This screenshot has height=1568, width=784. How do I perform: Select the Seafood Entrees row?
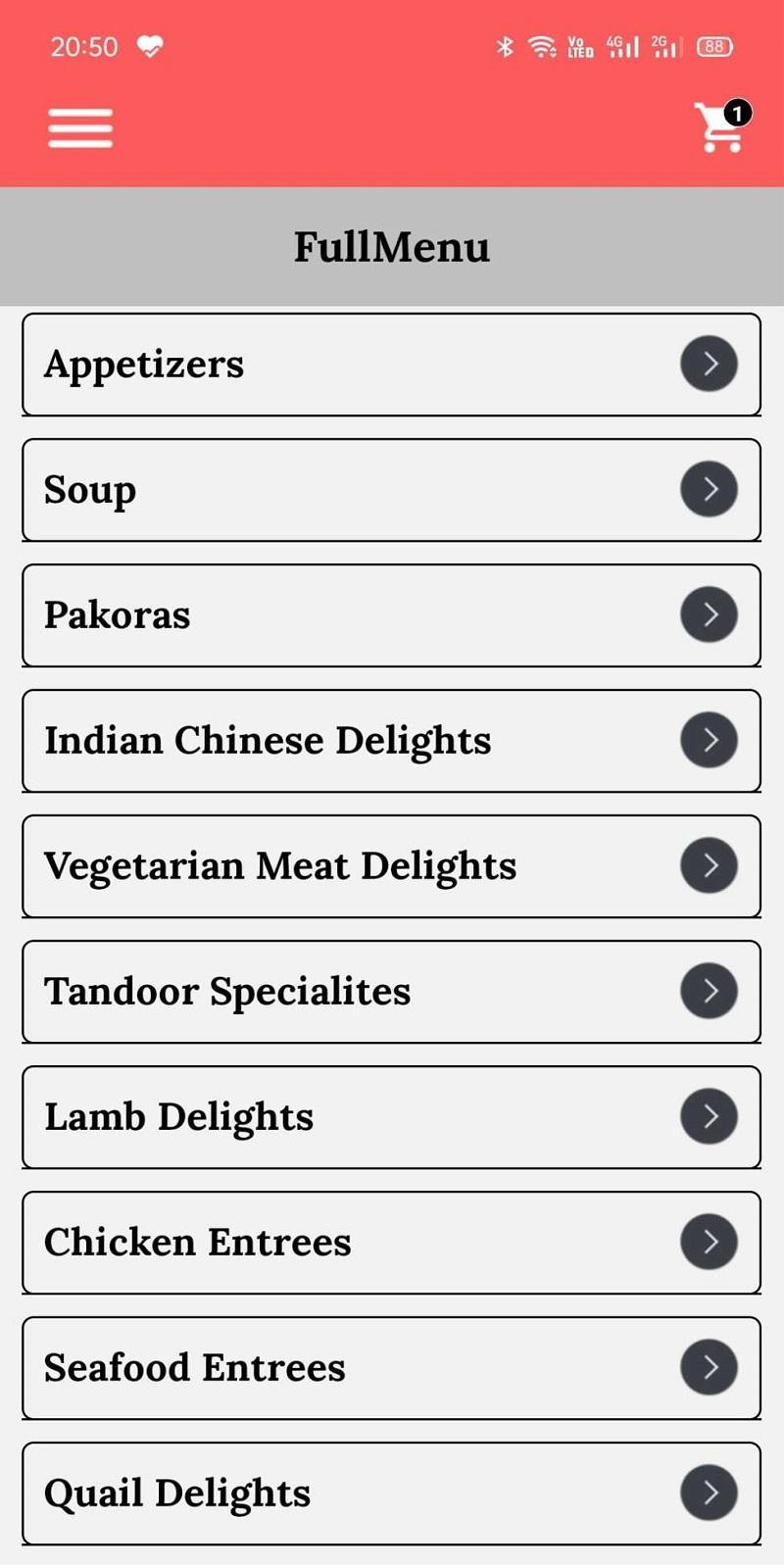click(x=391, y=1368)
